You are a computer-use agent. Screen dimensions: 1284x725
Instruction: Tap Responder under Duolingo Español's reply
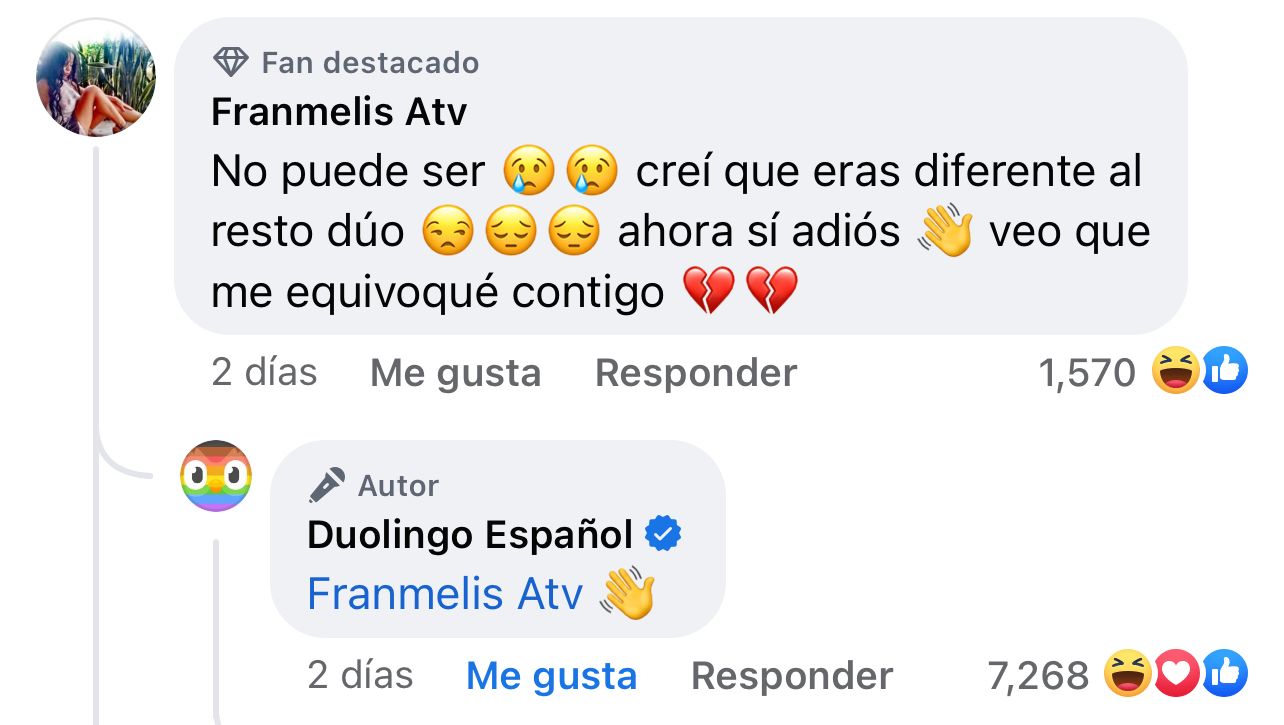point(791,676)
